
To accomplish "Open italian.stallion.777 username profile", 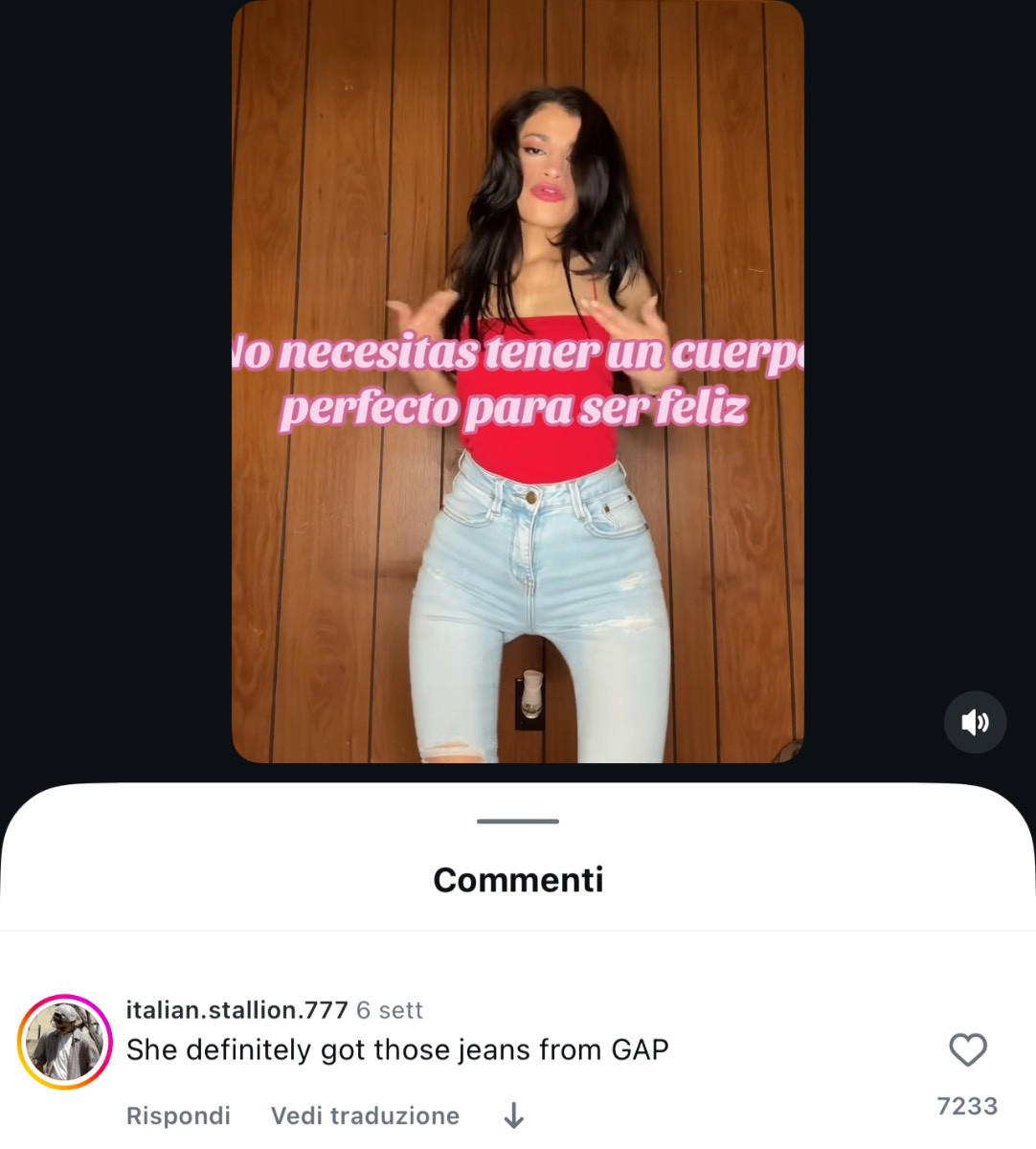I will (236, 1009).
